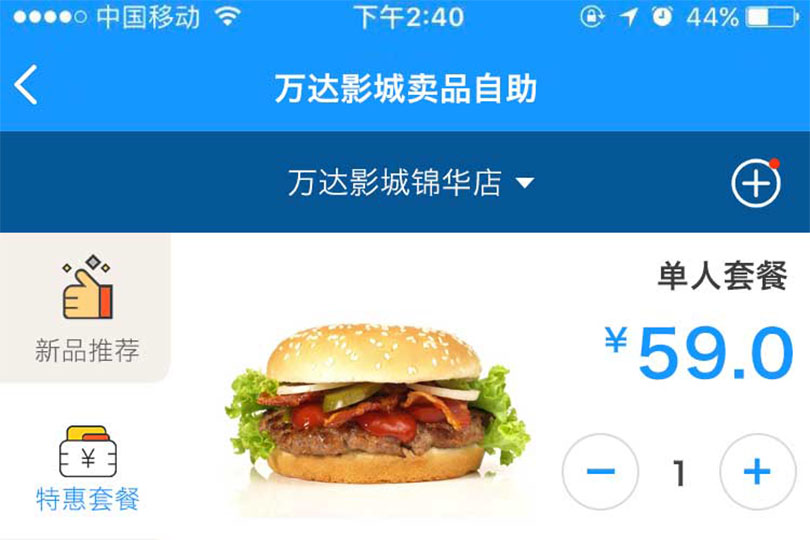Go back using the header arrow

tap(27, 86)
